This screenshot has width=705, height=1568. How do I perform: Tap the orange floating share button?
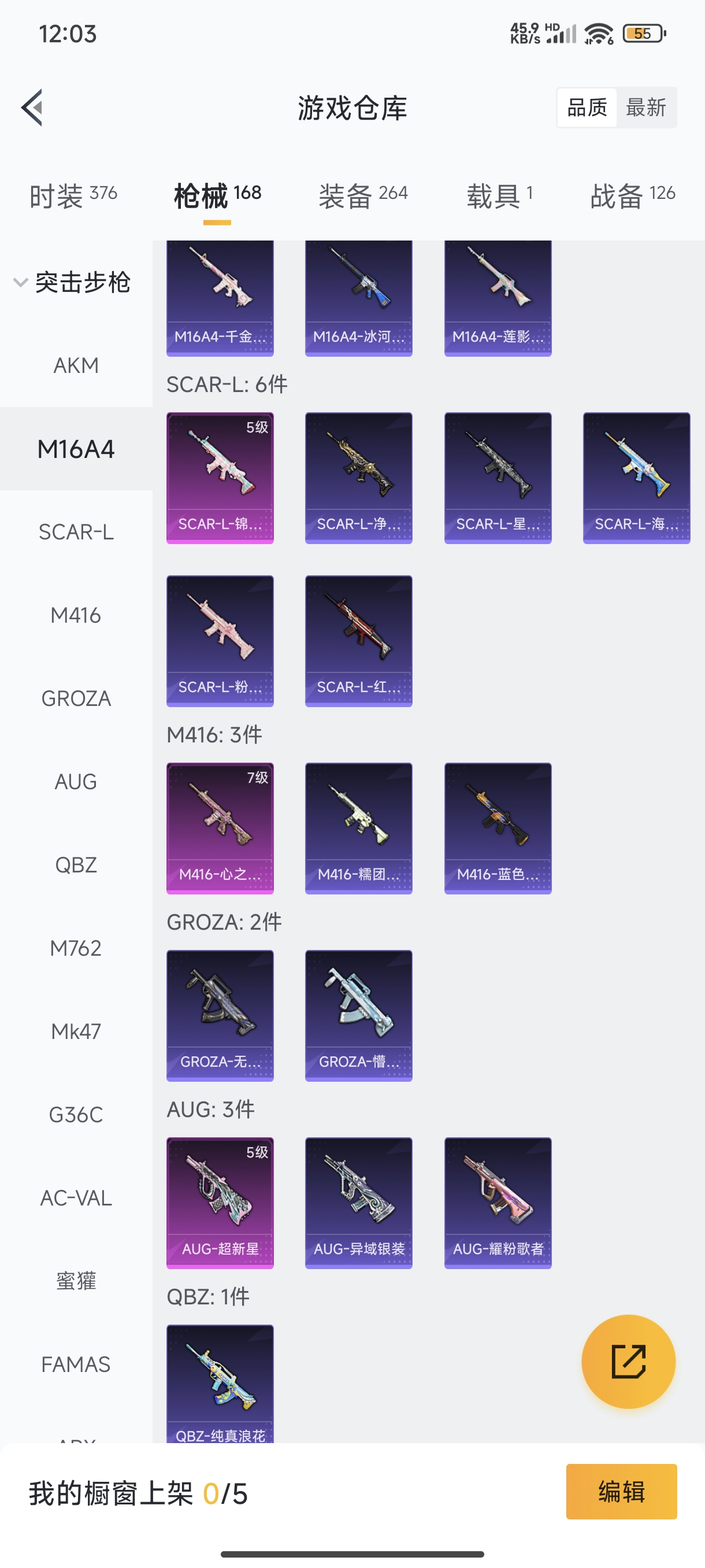pos(628,1362)
